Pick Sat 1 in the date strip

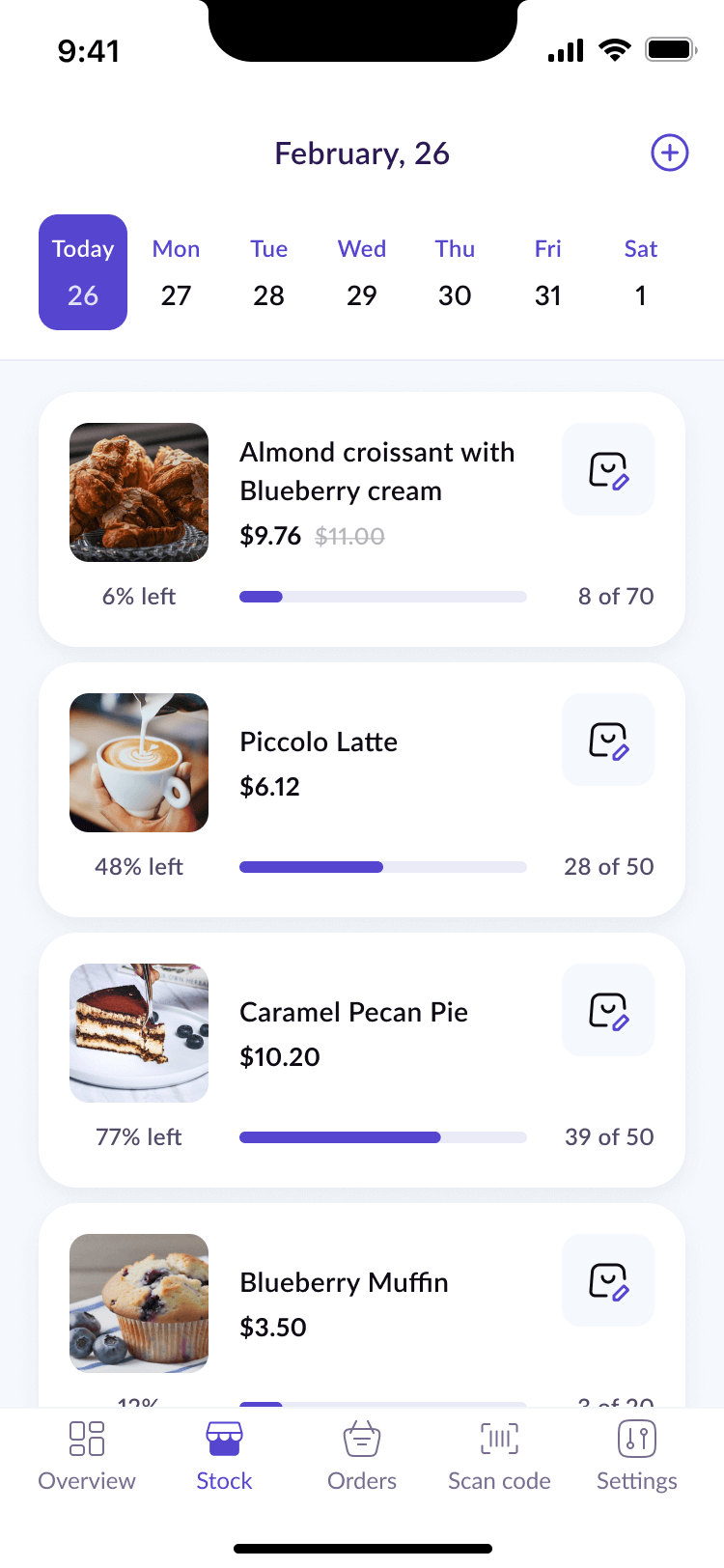coord(640,272)
